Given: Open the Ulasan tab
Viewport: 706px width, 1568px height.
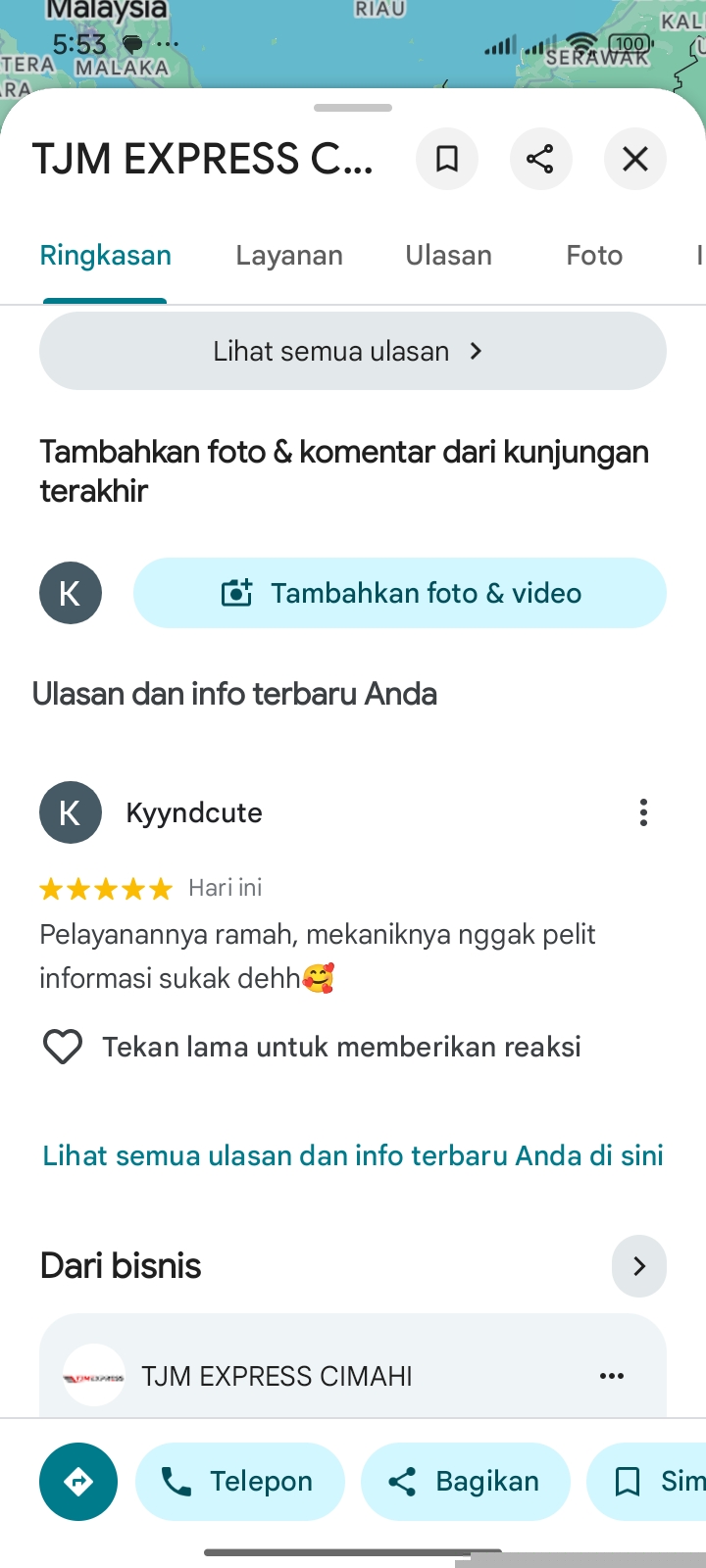Looking at the screenshot, I should pos(449,256).
